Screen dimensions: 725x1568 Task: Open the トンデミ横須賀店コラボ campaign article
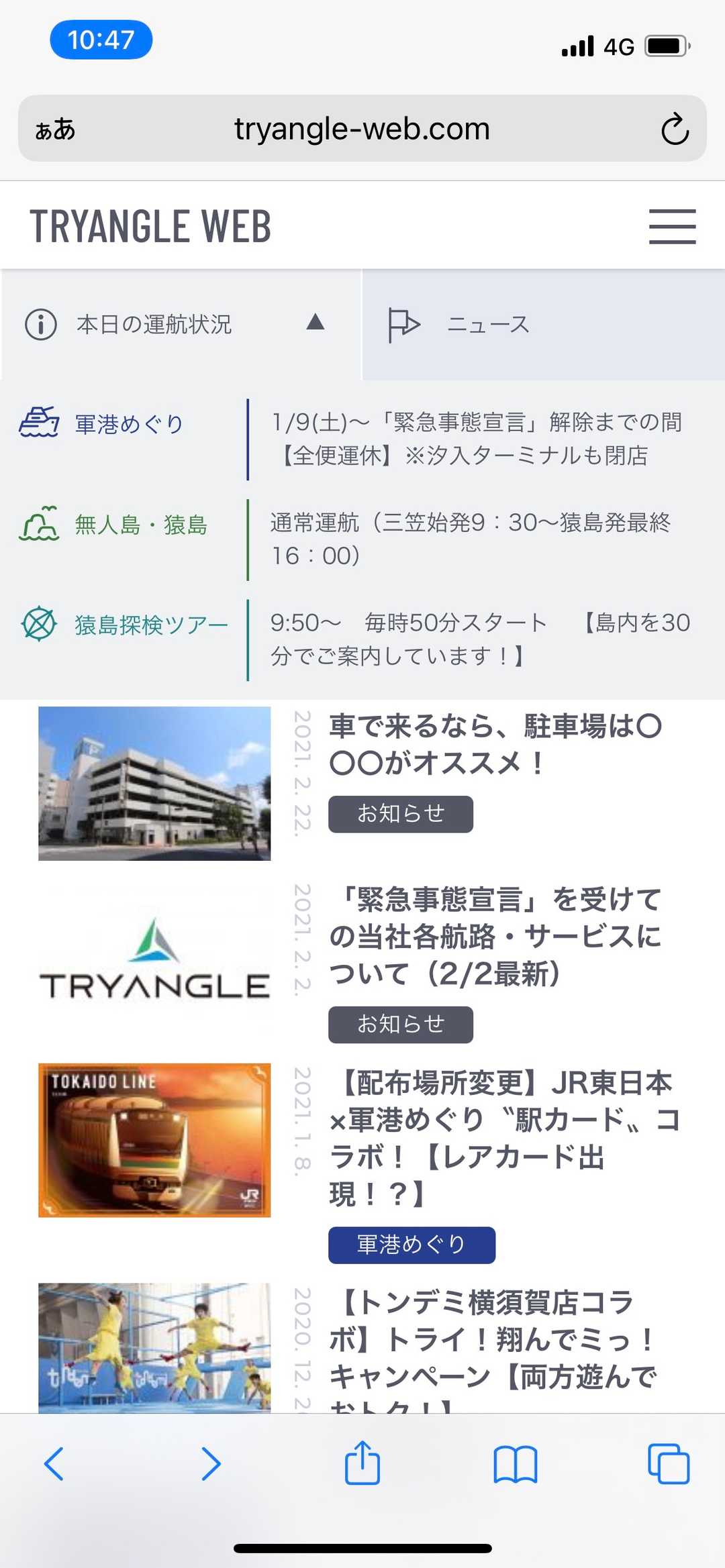[x=493, y=1339]
